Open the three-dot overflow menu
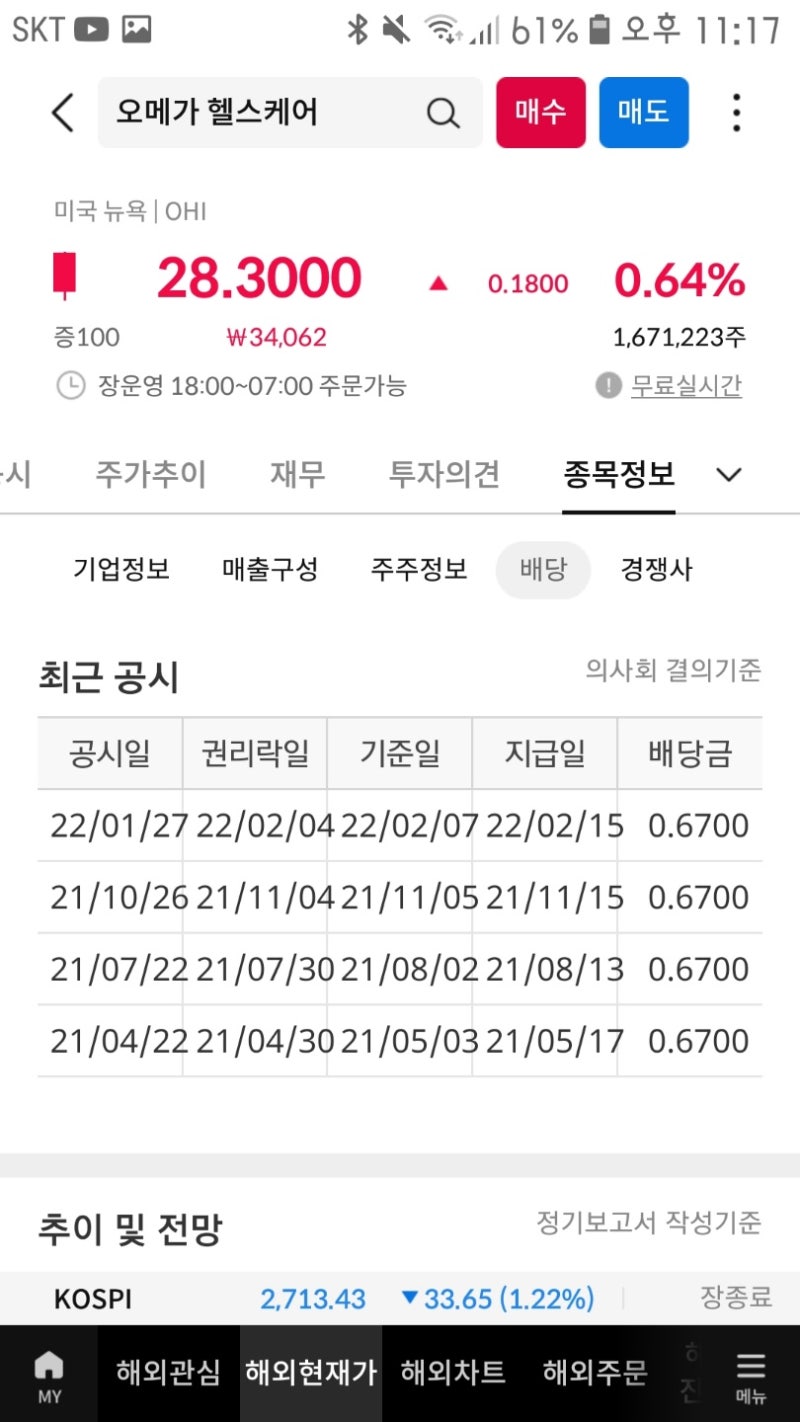 736,112
